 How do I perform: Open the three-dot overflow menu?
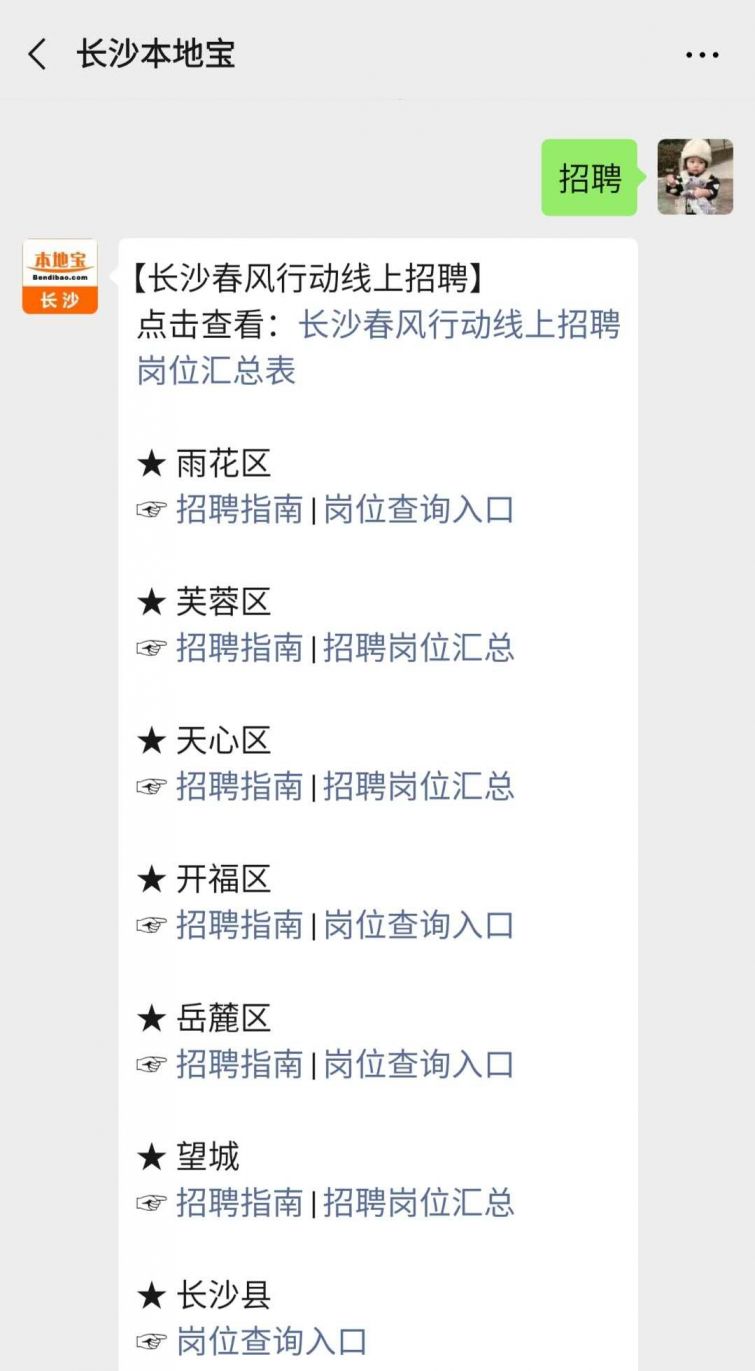click(x=702, y=55)
